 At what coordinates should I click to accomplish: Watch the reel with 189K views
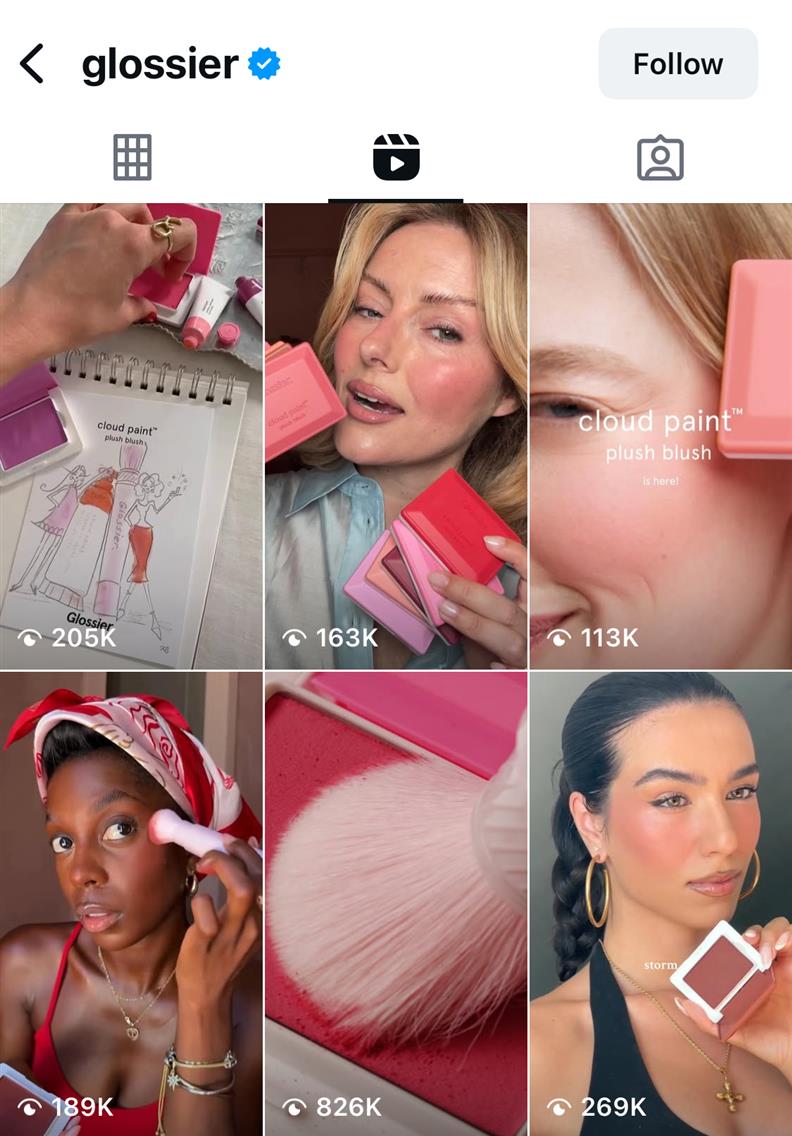(x=131, y=903)
